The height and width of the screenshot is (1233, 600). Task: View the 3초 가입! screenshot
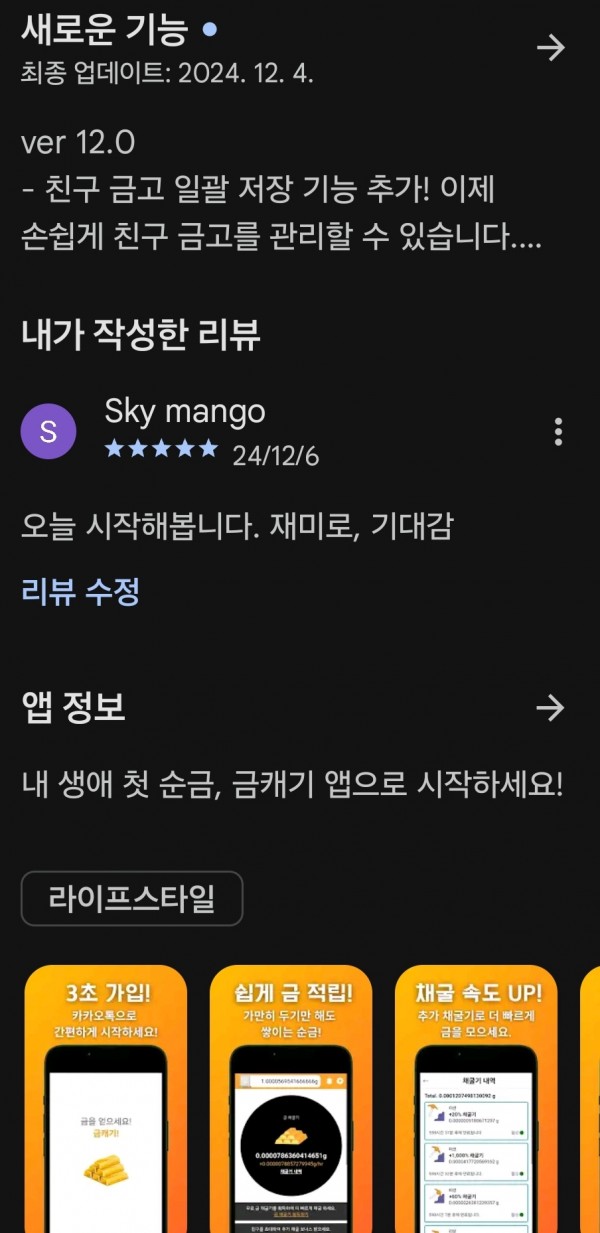(106, 1098)
